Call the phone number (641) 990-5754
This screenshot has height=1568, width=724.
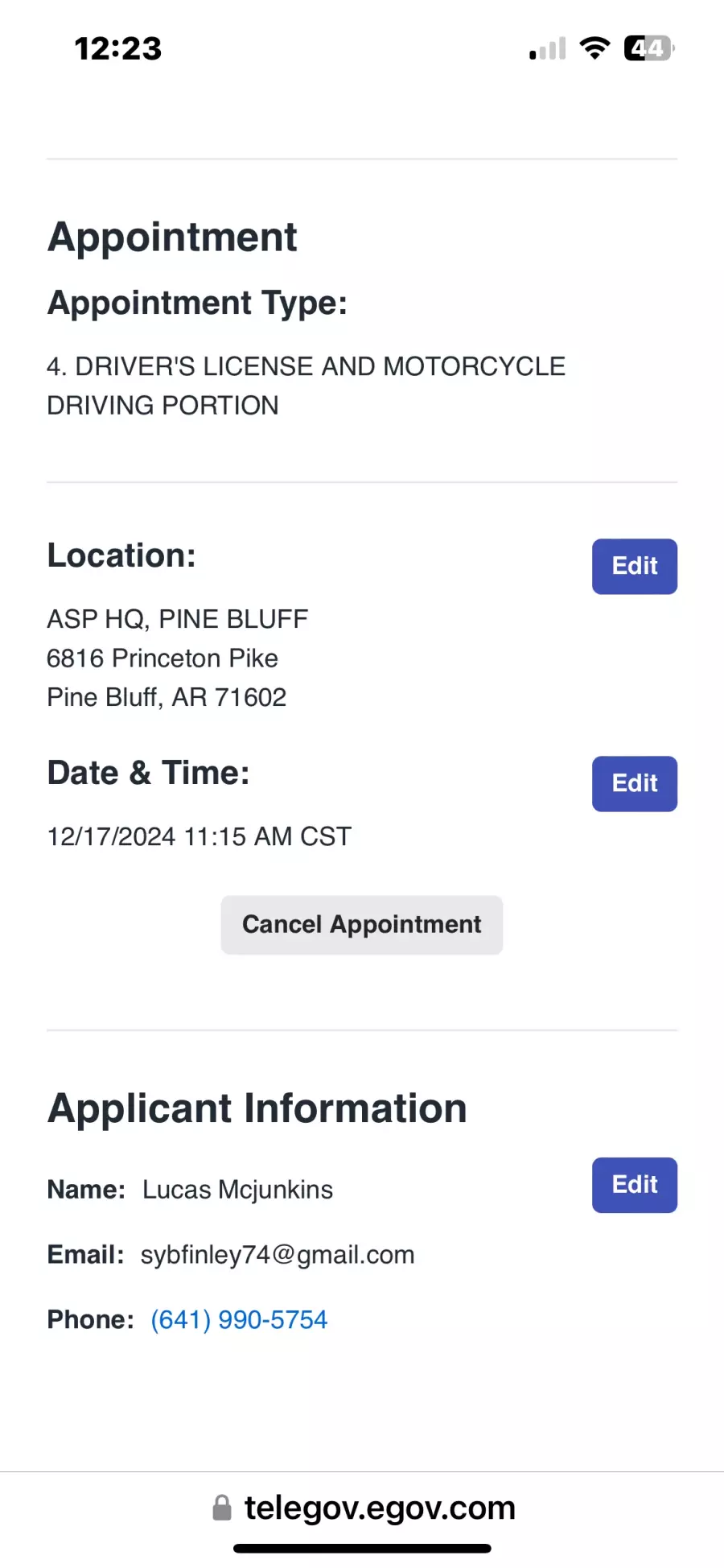tap(239, 1320)
